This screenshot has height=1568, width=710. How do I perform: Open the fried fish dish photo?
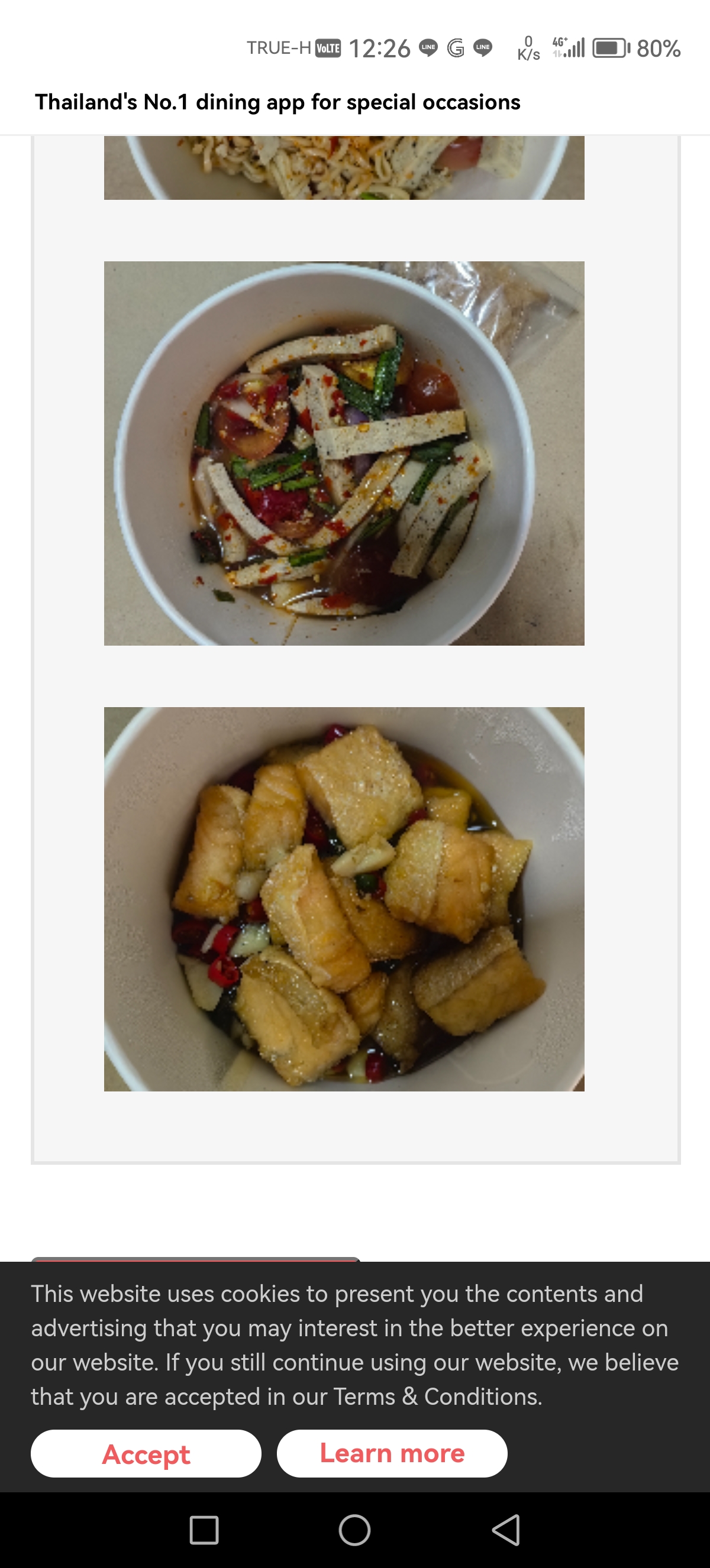(344, 899)
